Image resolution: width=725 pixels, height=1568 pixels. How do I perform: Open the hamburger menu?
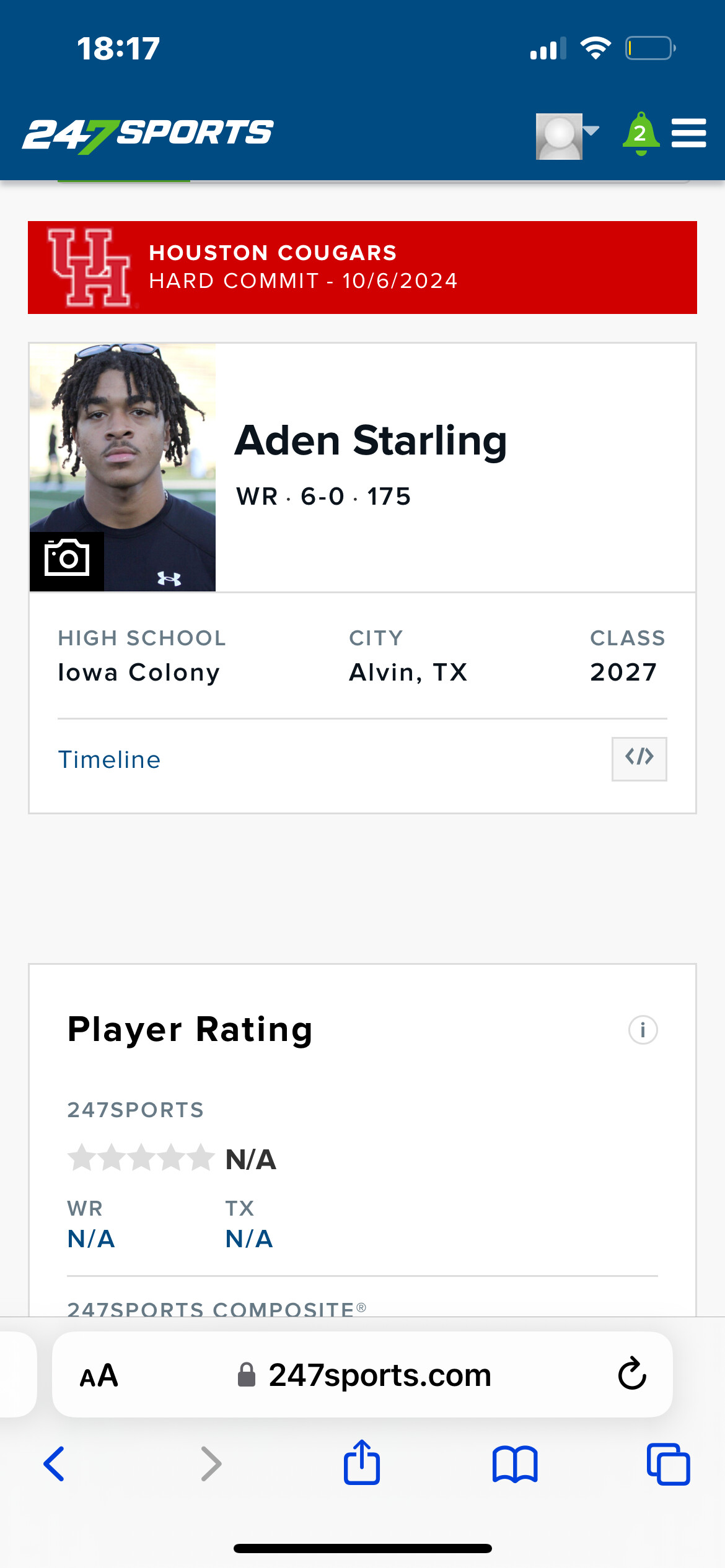pyautogui.click(x=688, y=133)
